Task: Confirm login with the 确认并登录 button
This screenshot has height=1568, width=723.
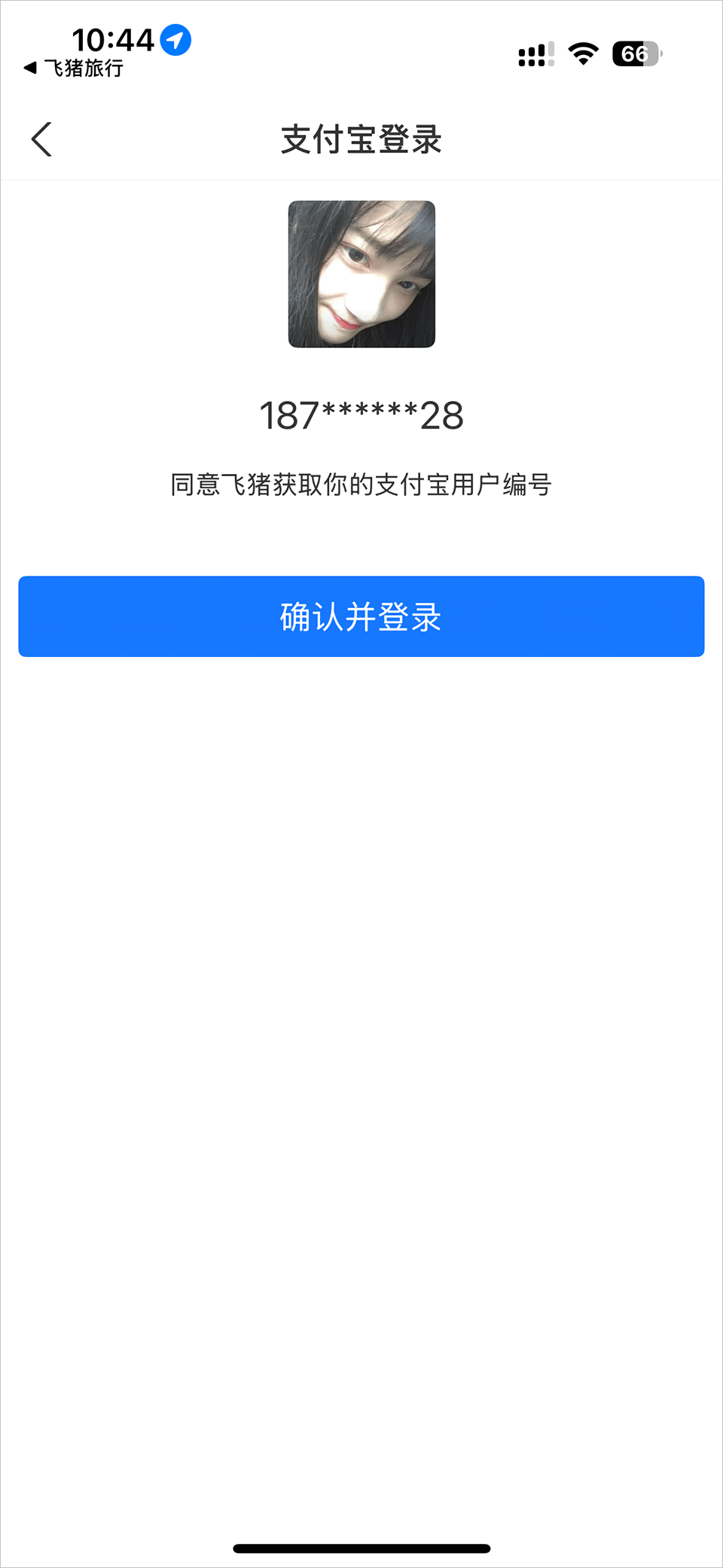Action: click(361, 616)
